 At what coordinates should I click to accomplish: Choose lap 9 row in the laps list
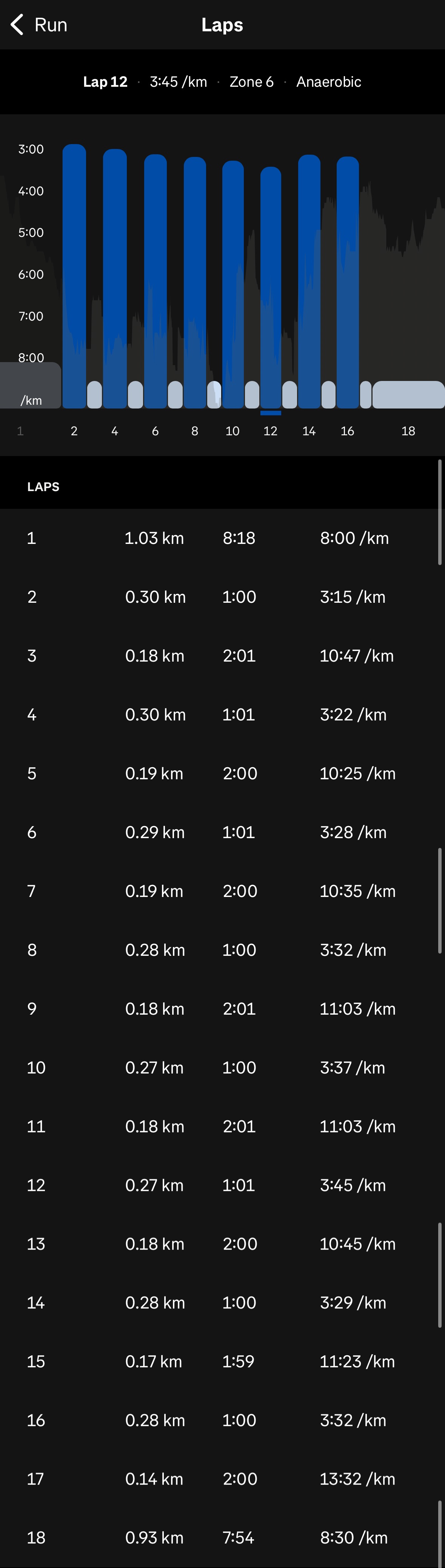click(222, 1009)
